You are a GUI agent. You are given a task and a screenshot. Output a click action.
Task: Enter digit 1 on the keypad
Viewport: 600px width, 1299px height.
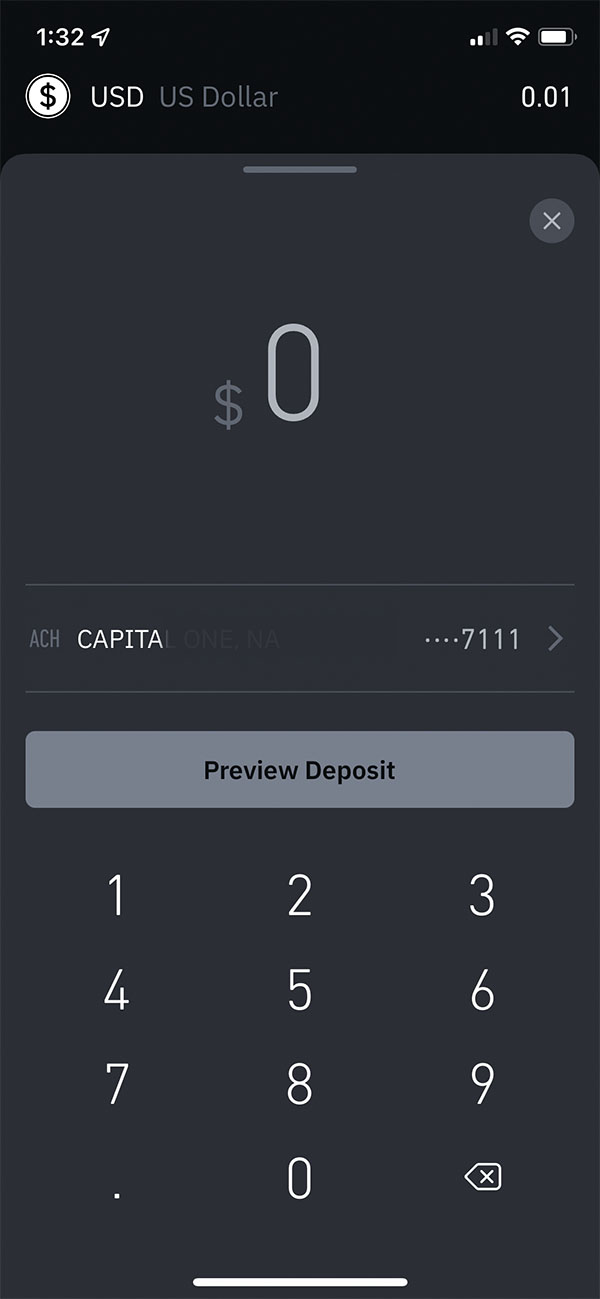pos(117,896)
